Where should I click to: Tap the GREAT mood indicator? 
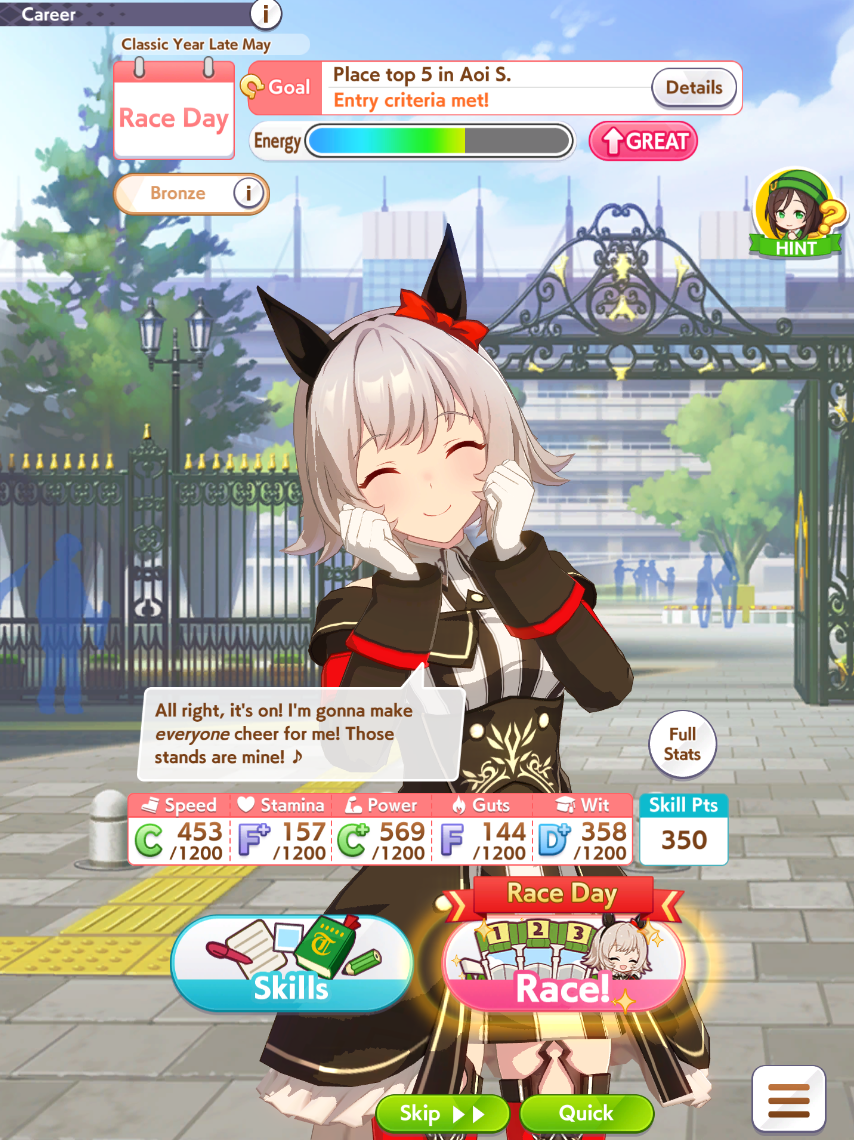643,142
